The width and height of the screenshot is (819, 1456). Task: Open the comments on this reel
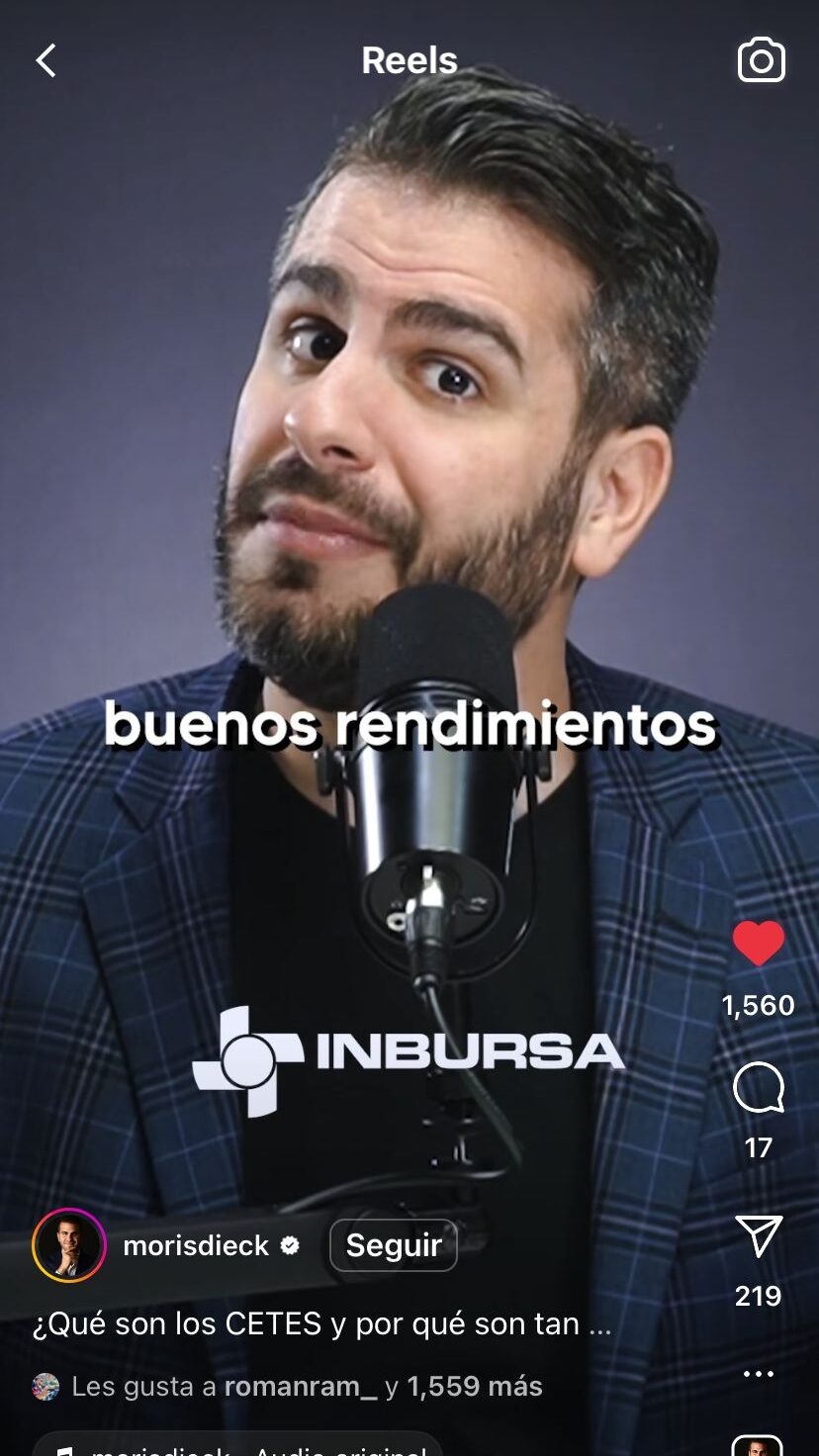(x=759, y=1088)
